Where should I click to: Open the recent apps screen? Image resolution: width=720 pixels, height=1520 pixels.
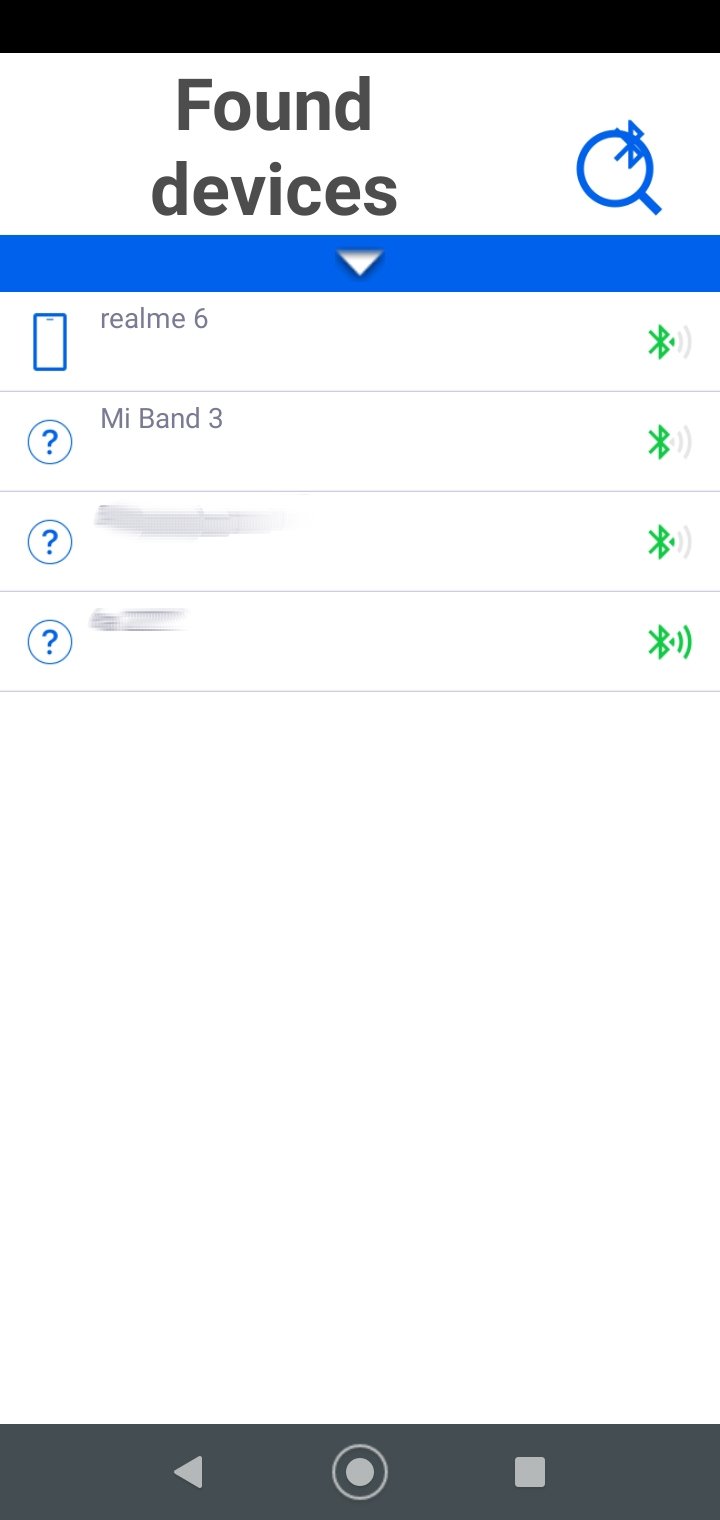point(529,1471)
